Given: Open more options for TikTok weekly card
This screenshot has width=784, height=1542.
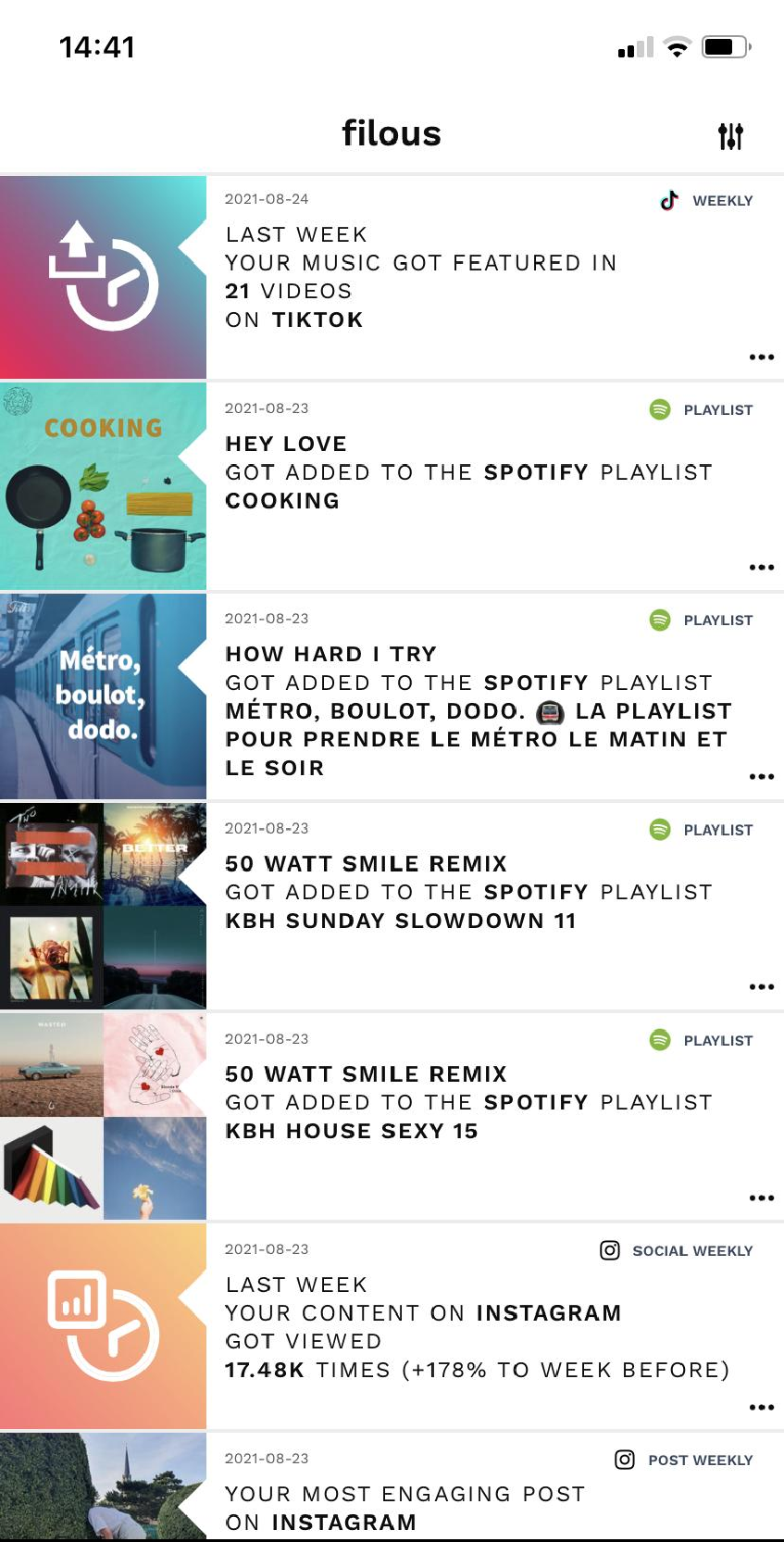Looking at the screenshot, I should pyautogui.click(x=761, y=357).
